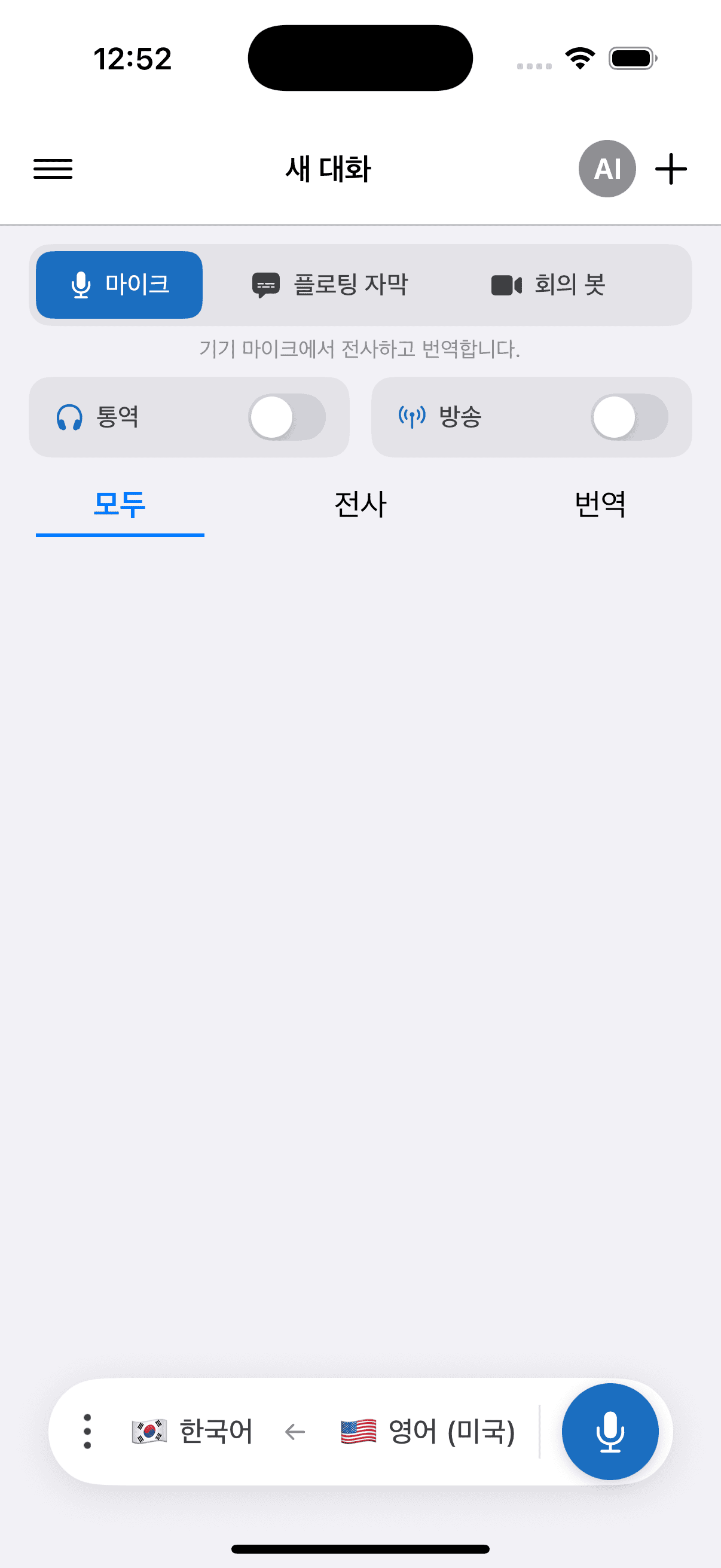Viewport: 721px width, 1568px height.
Task: Open the hamburger menu drawer
Action: click(x=53, y=169)
